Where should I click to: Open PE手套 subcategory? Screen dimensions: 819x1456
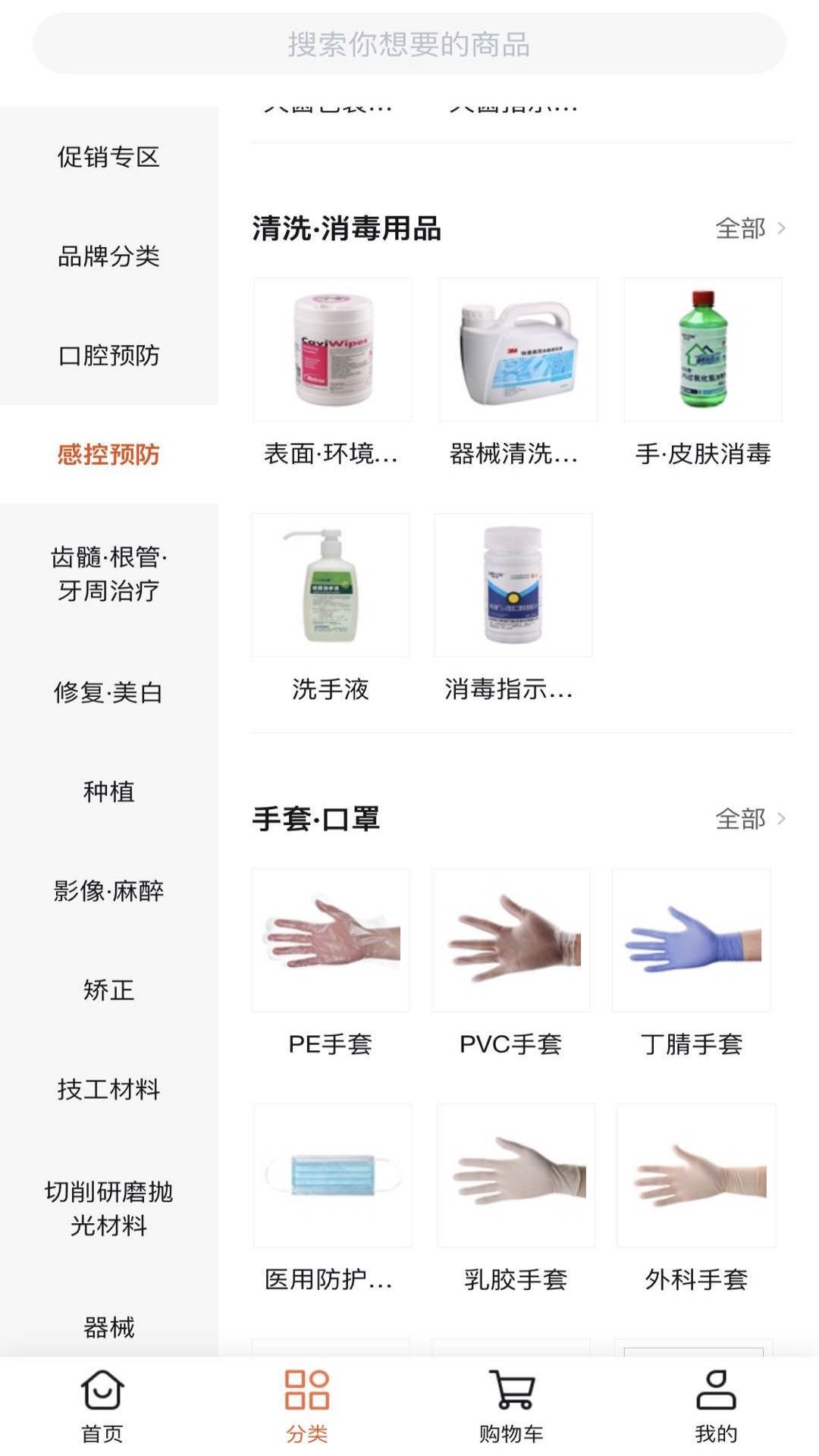[331, 963]
